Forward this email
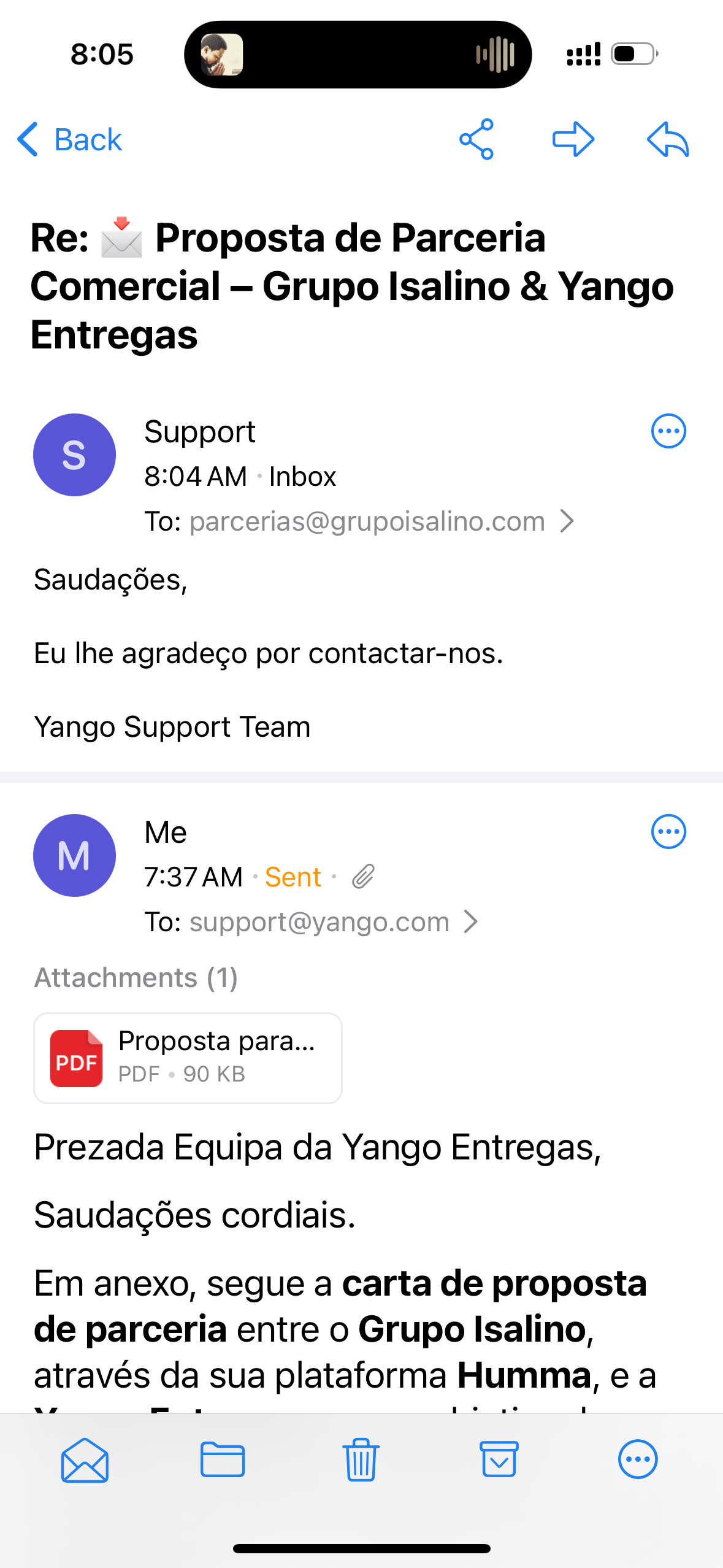Screen dimensions: 723x1568 point(573,140)
